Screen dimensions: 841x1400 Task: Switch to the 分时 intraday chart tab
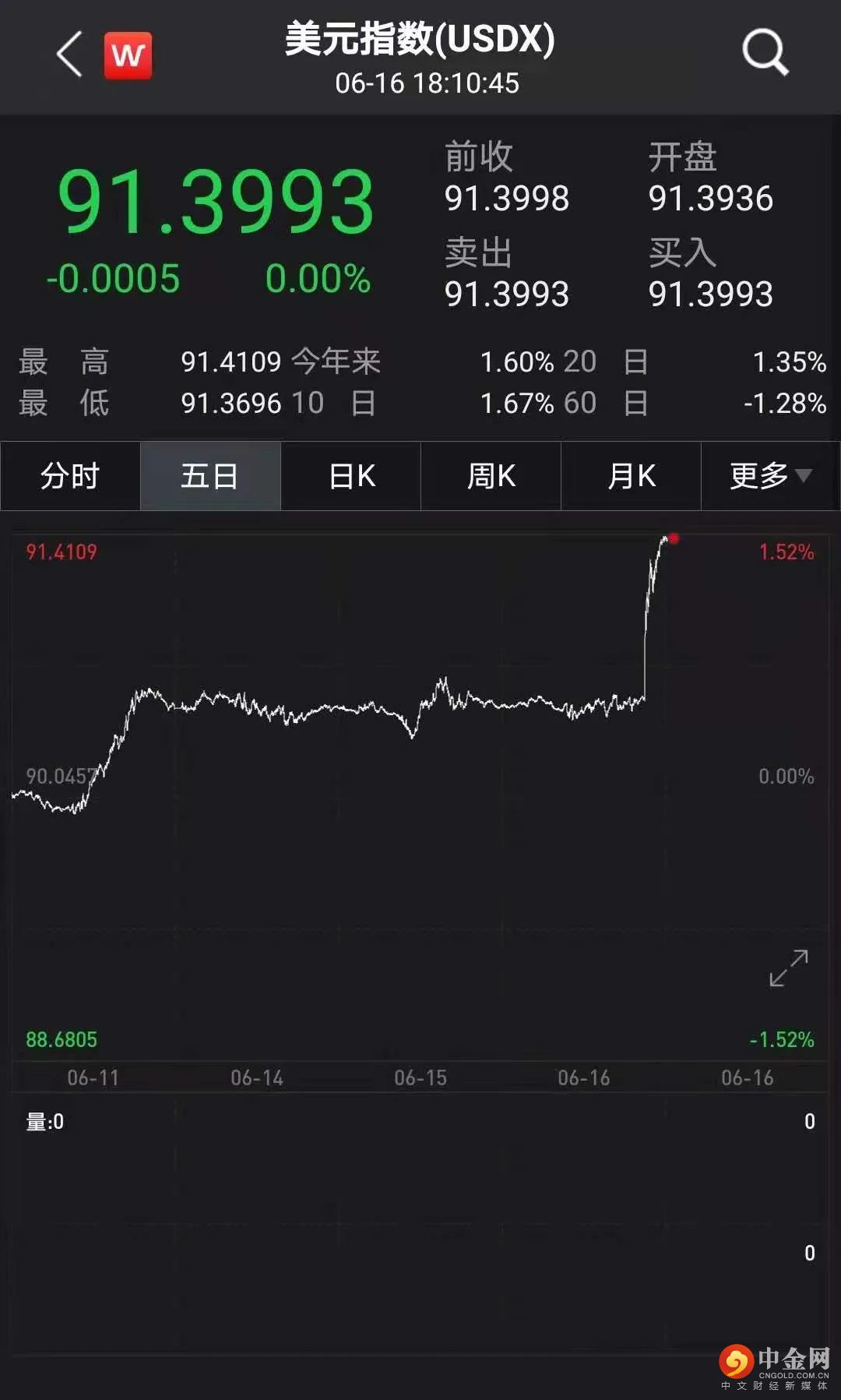pos(70,476)
